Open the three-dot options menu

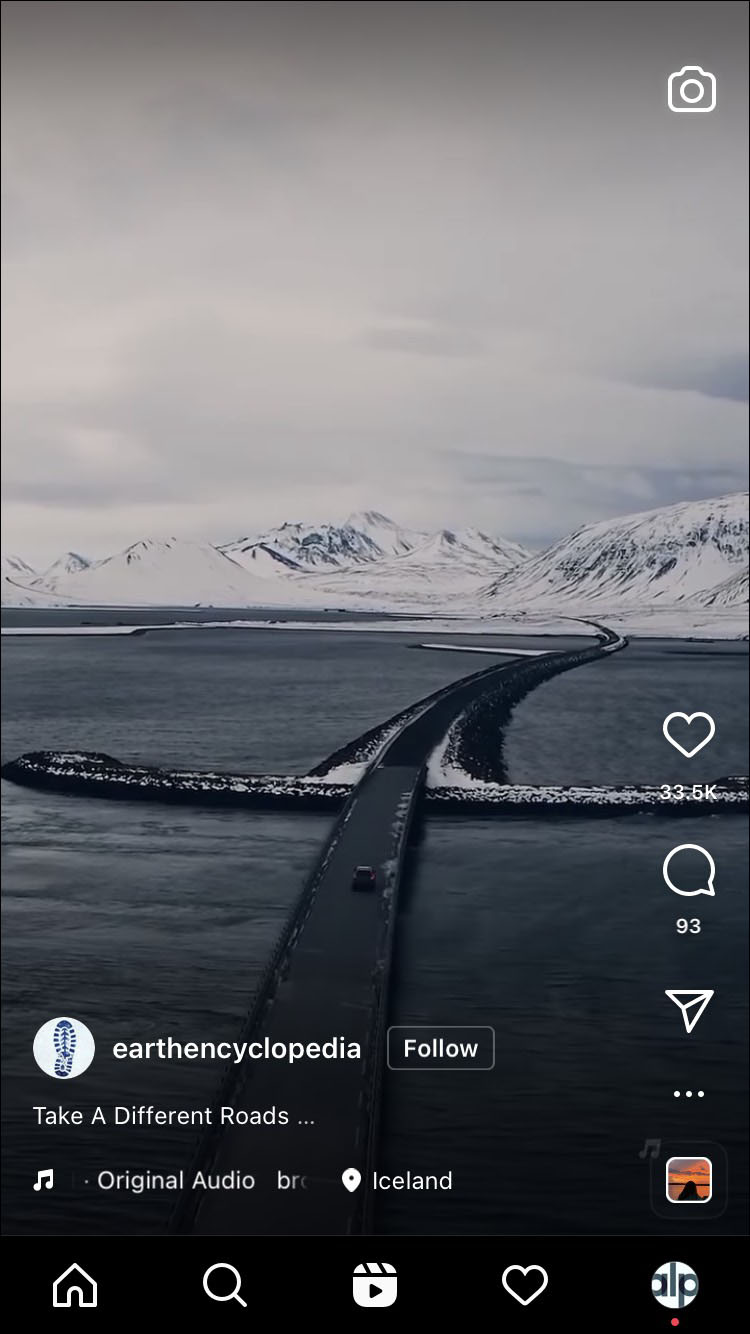(x=689, y=1094)
